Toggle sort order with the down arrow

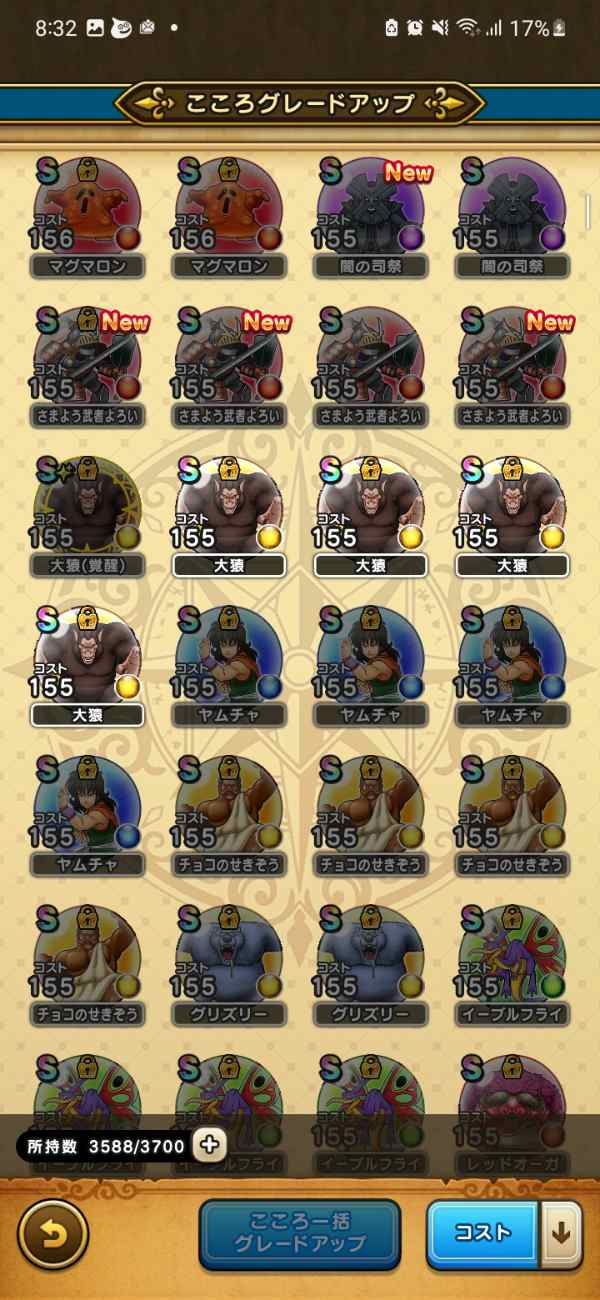[561, 1234]
